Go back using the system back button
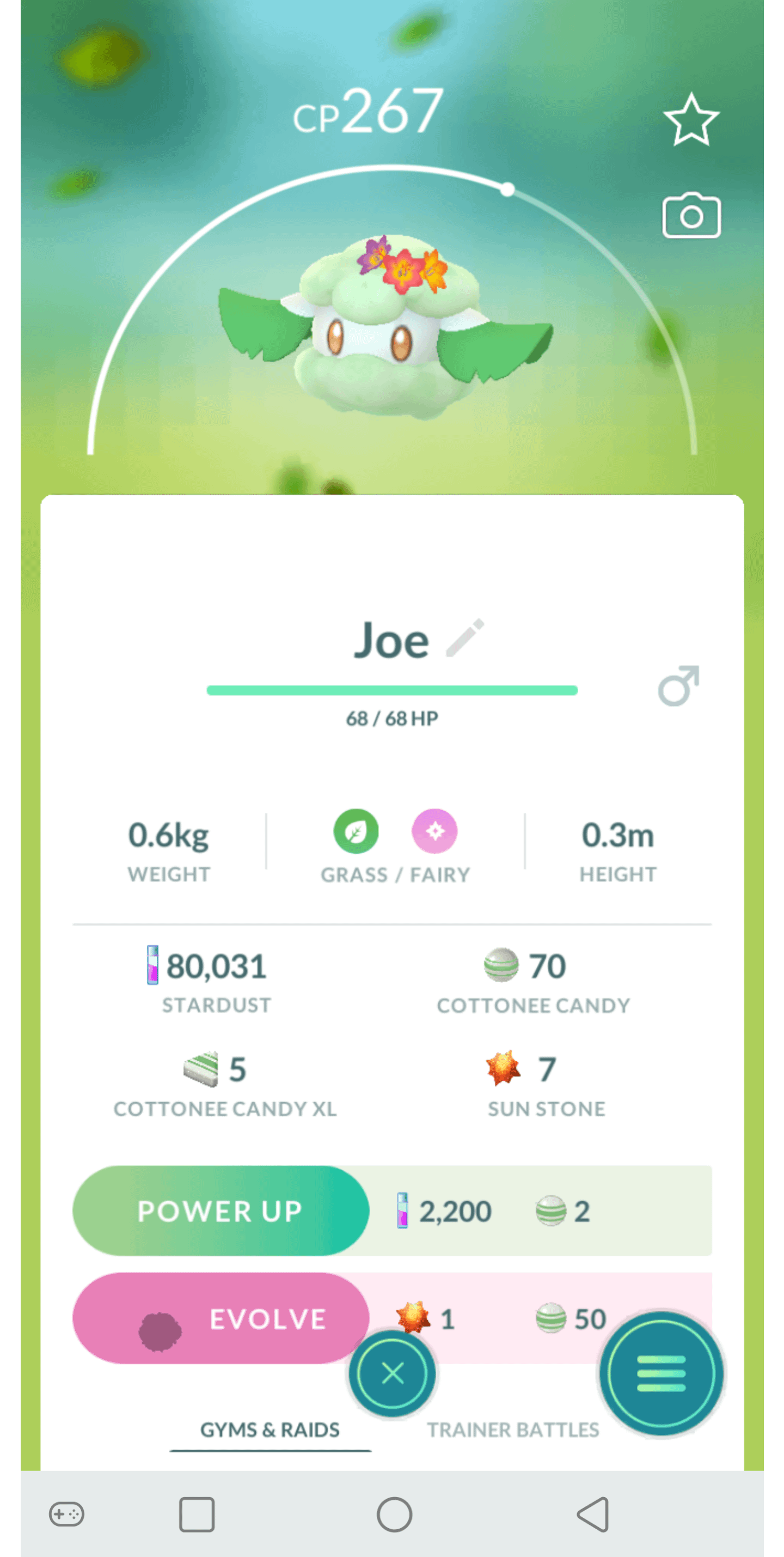This screenshot has height=1557, width=784. pyautogui.click(x=593, y=1514)
